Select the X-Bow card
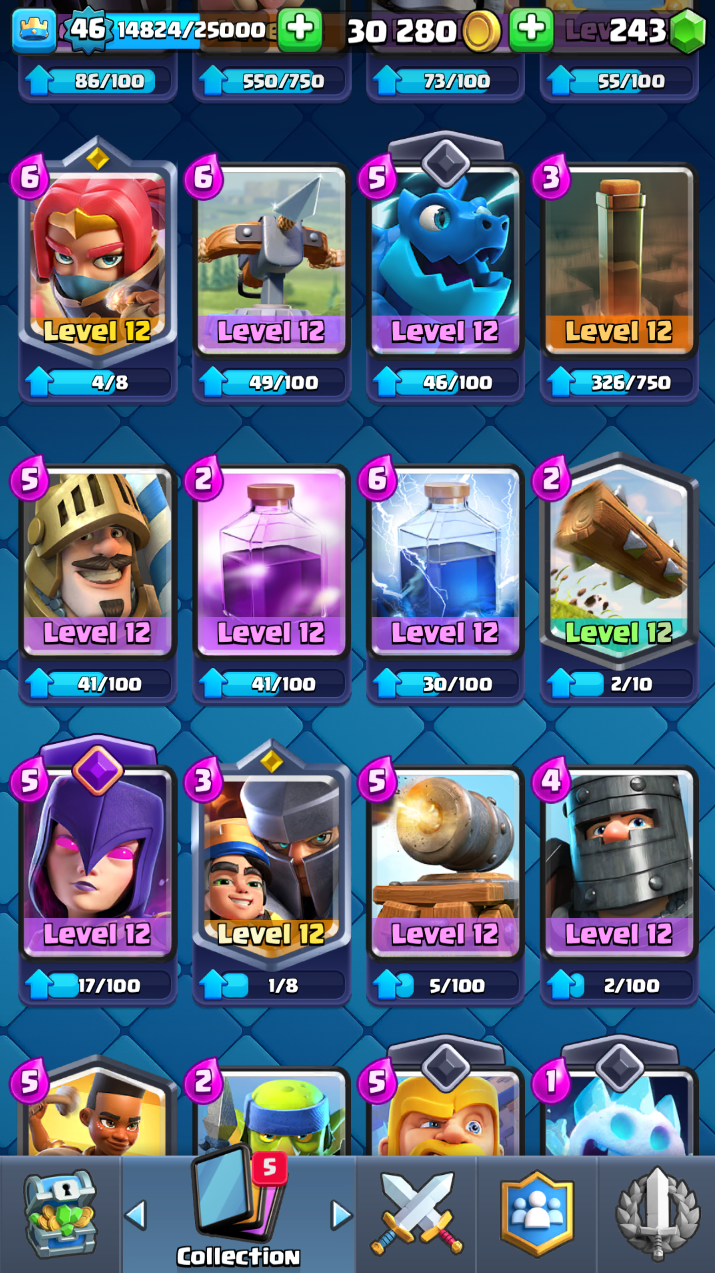The height and width of the screenshot is (1273, 715). tap(271, 265)
